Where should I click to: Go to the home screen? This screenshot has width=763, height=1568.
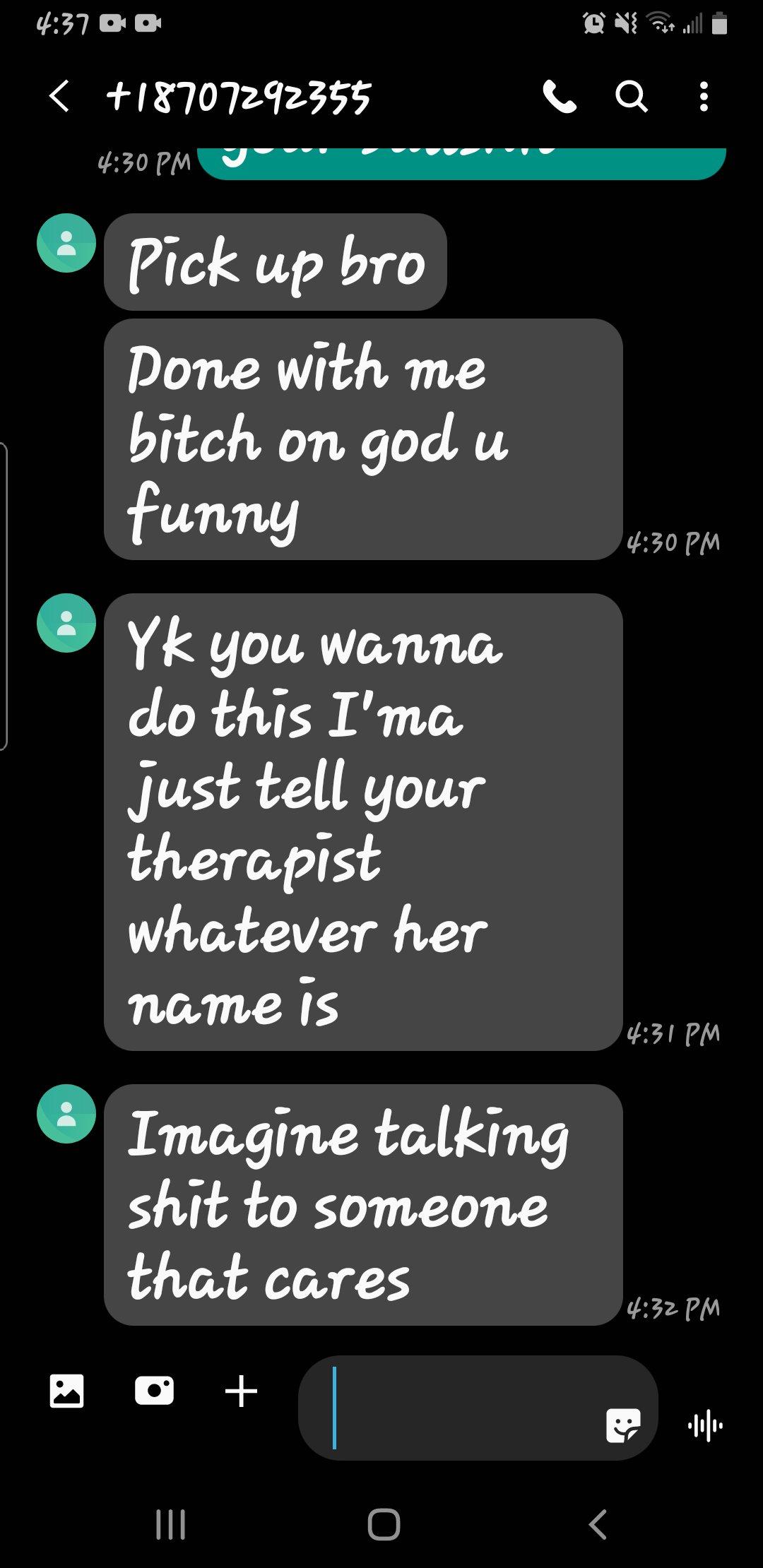(x=384, y=1524)
